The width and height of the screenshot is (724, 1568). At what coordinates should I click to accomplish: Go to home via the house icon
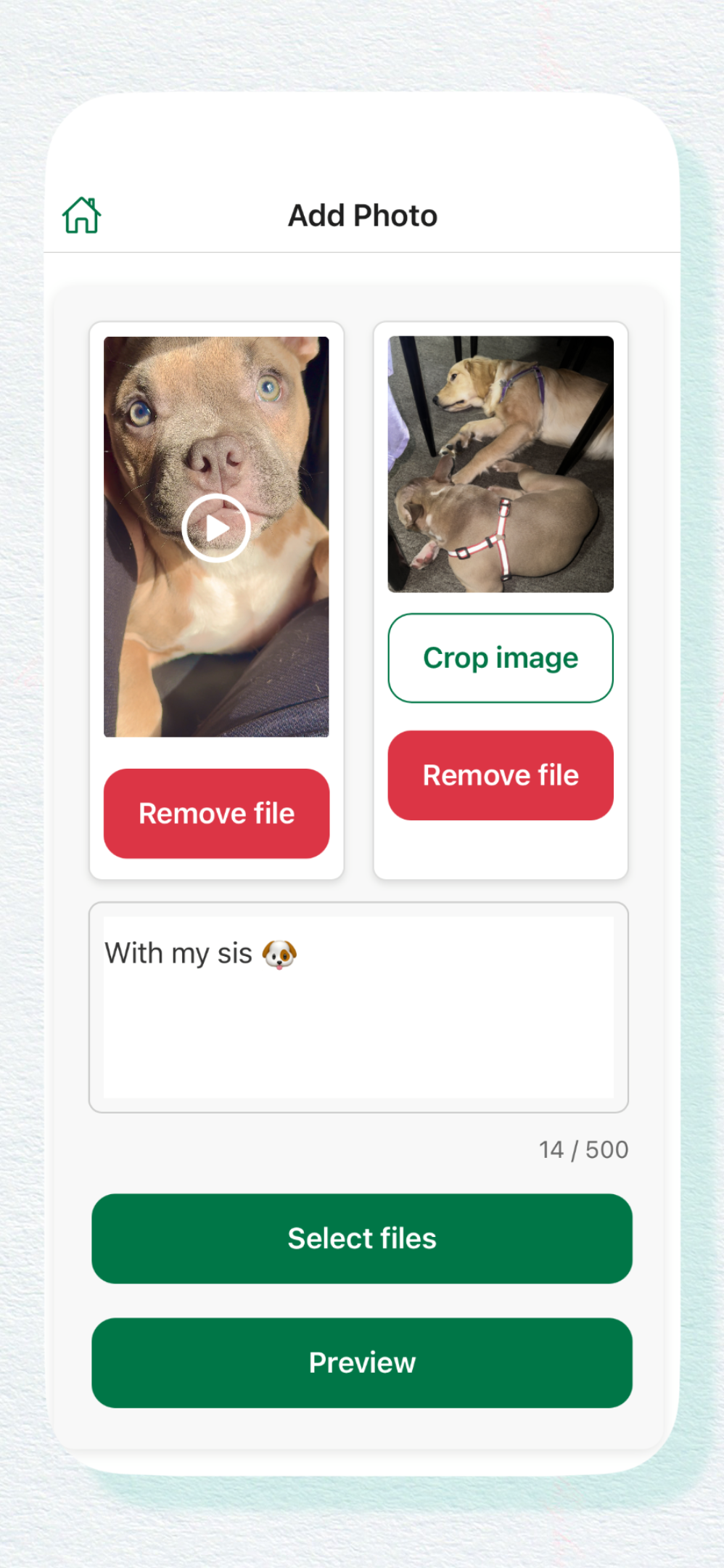click(81, 216)
